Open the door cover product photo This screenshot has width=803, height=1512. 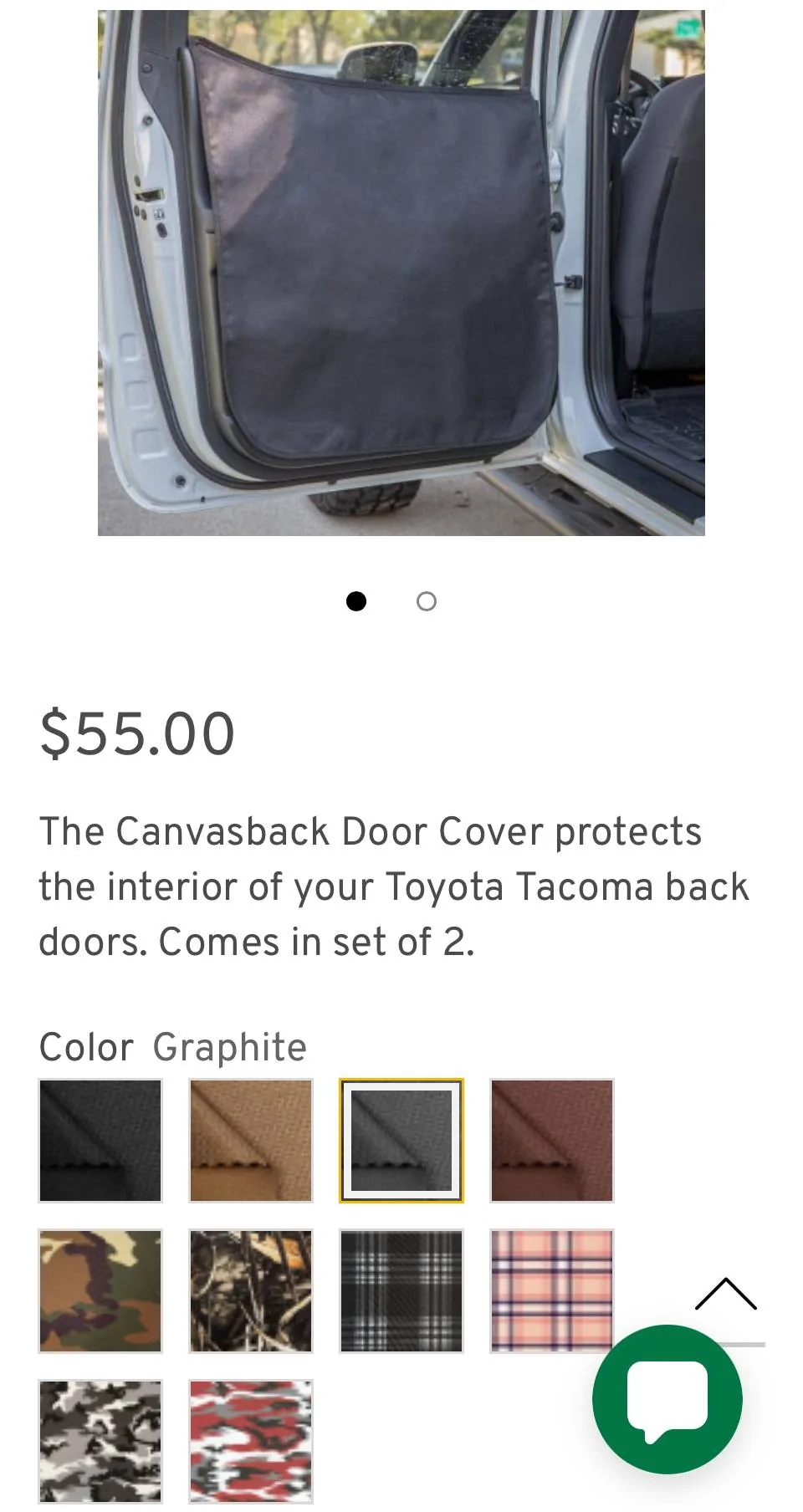click(x=401, y=273)
